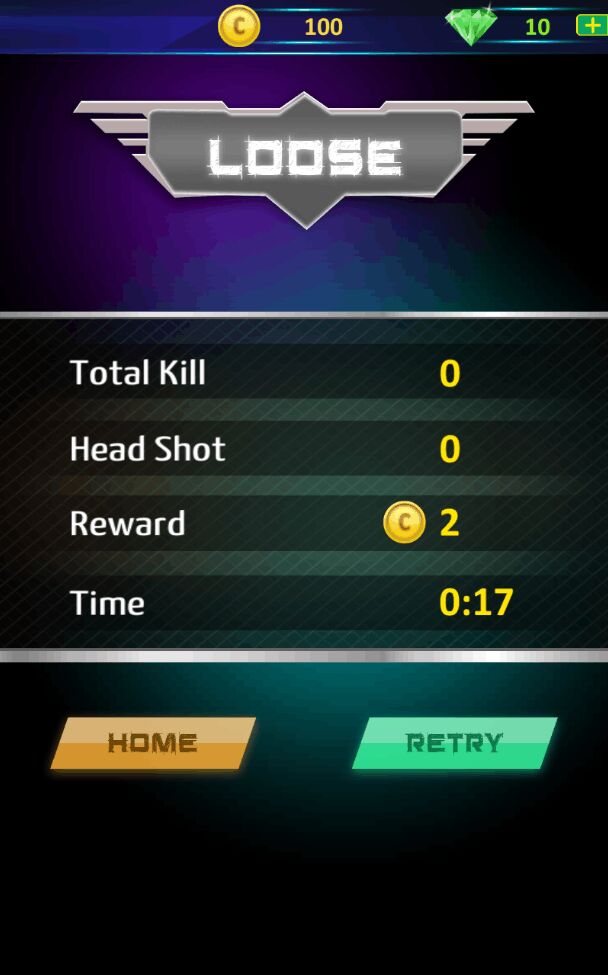
Task: Tap the HOME button
Action: [153, 743]
